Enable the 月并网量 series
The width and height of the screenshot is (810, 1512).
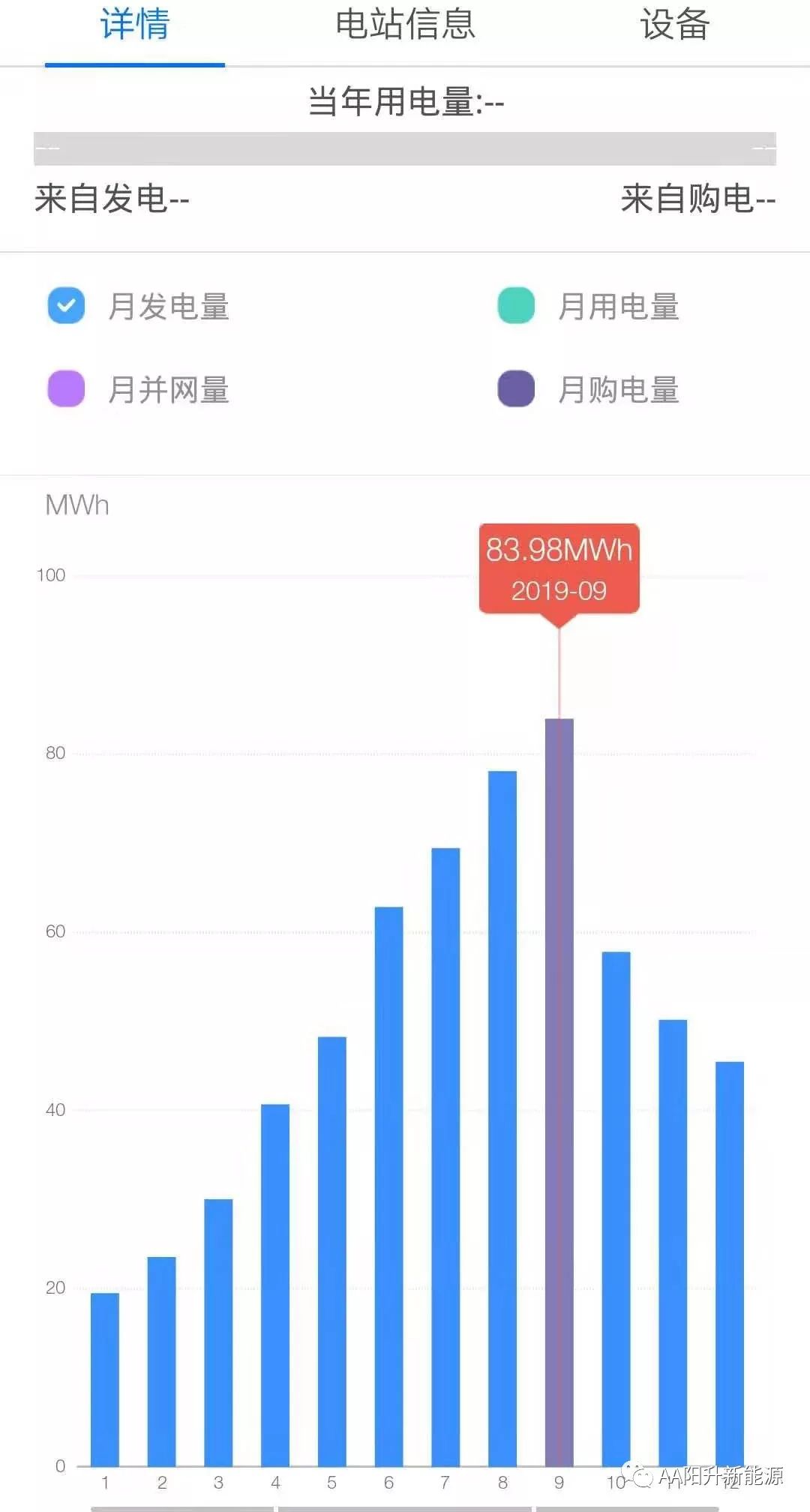pyautogui.click(x=66, y=389)
